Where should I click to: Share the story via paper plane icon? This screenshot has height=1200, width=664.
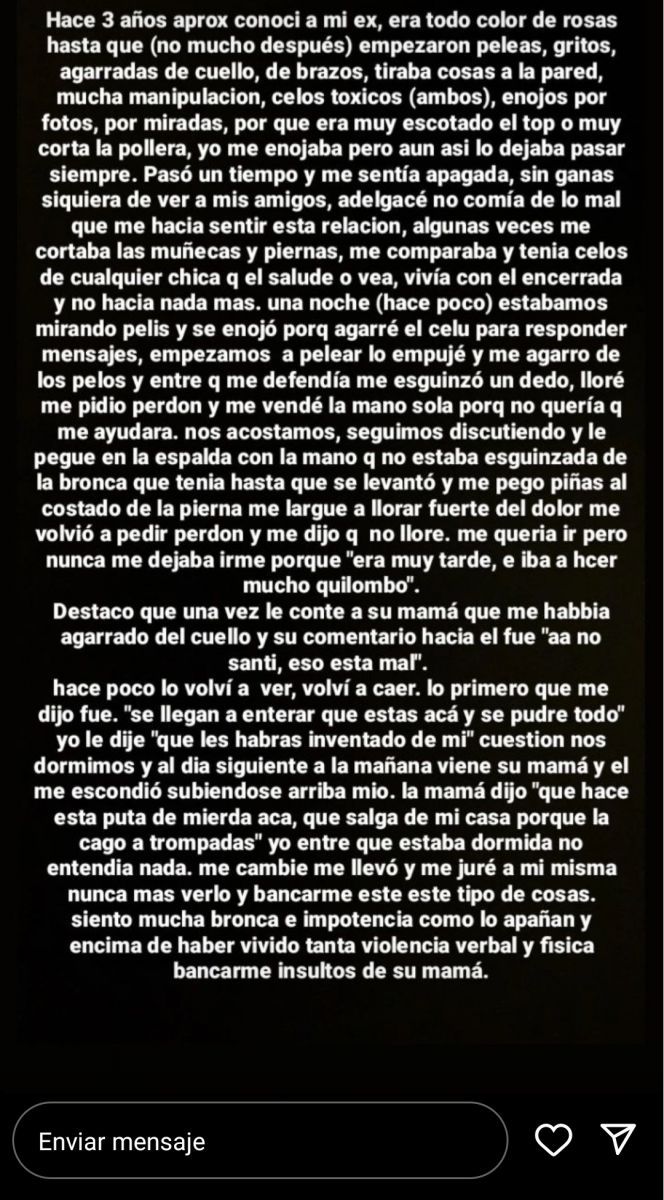point(618,1139)
